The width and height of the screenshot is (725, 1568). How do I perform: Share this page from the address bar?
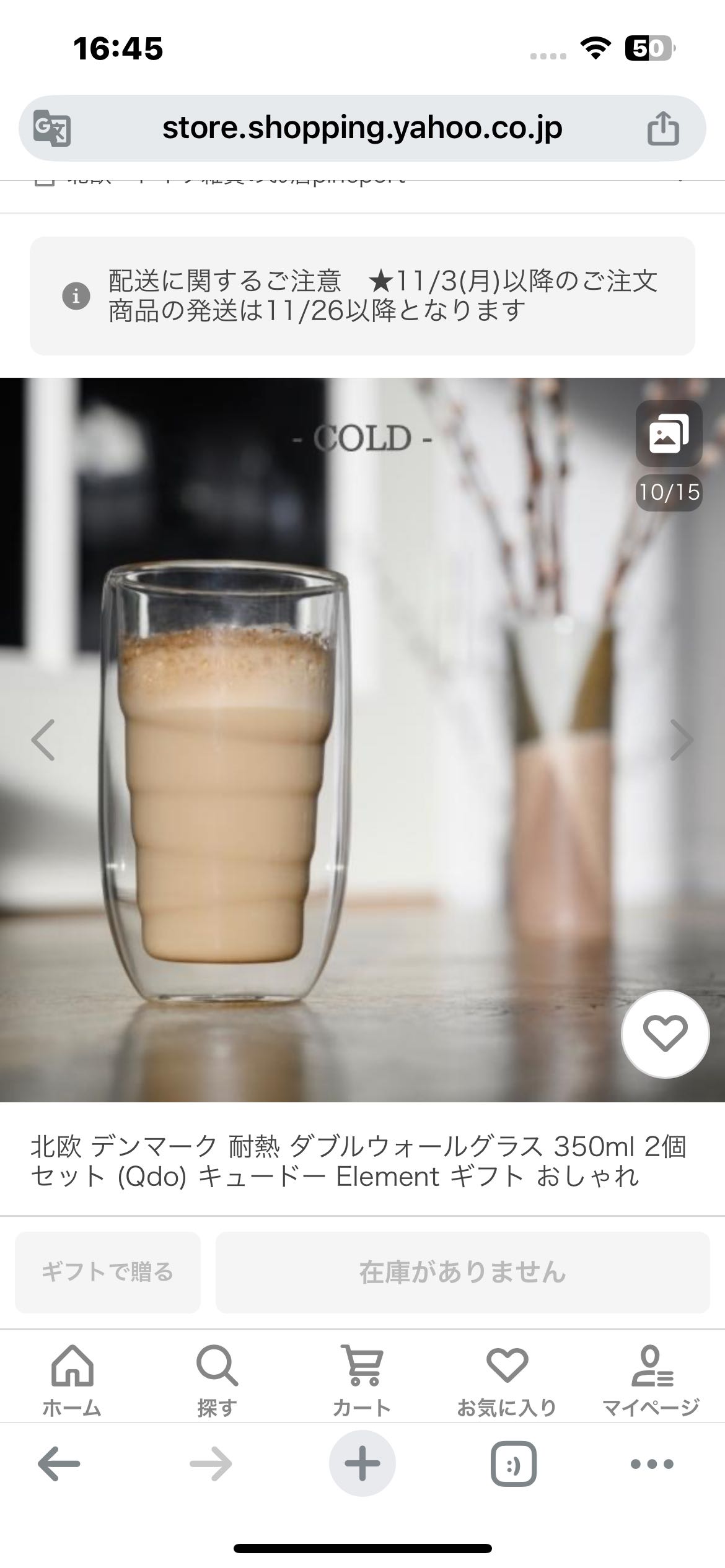663,129
